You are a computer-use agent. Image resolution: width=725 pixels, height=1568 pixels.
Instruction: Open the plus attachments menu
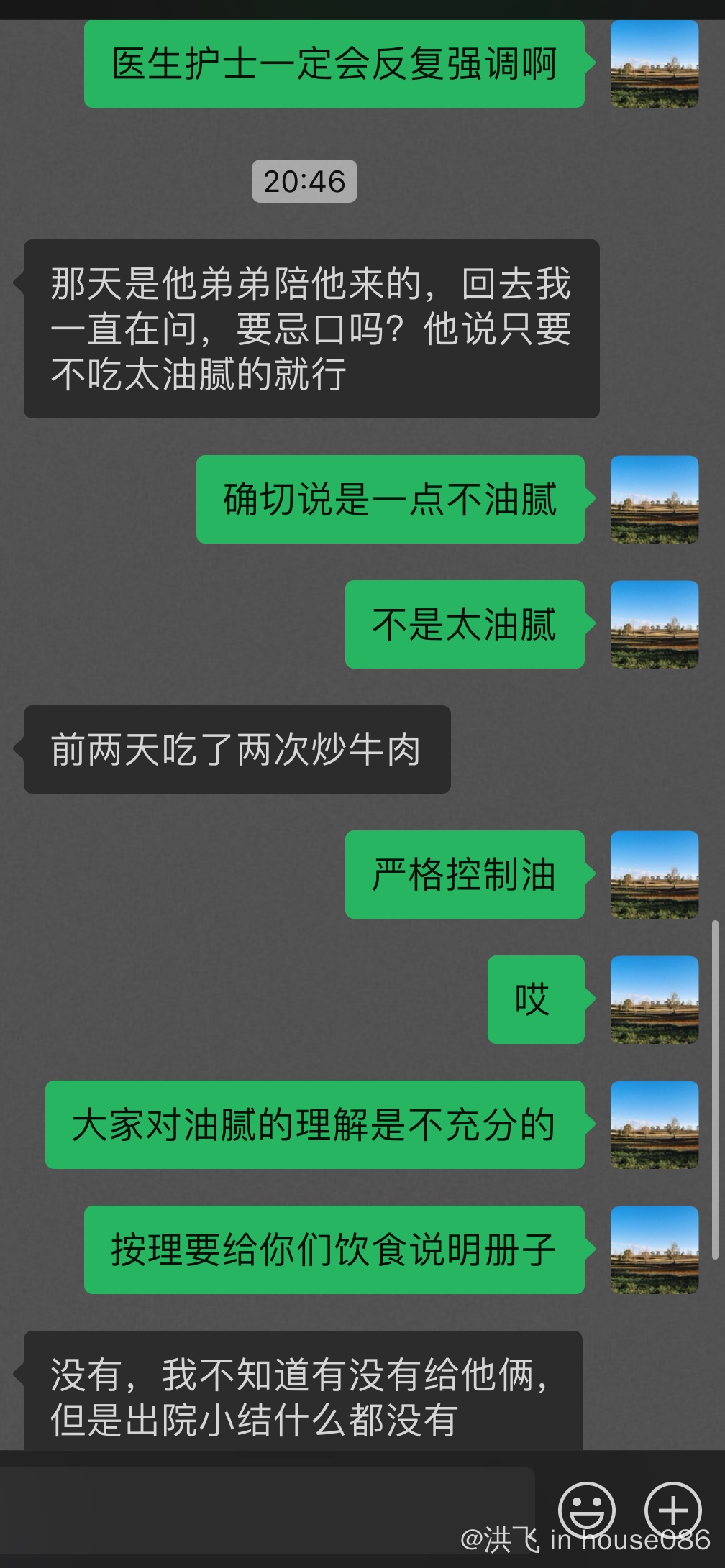coord(672,1509)
